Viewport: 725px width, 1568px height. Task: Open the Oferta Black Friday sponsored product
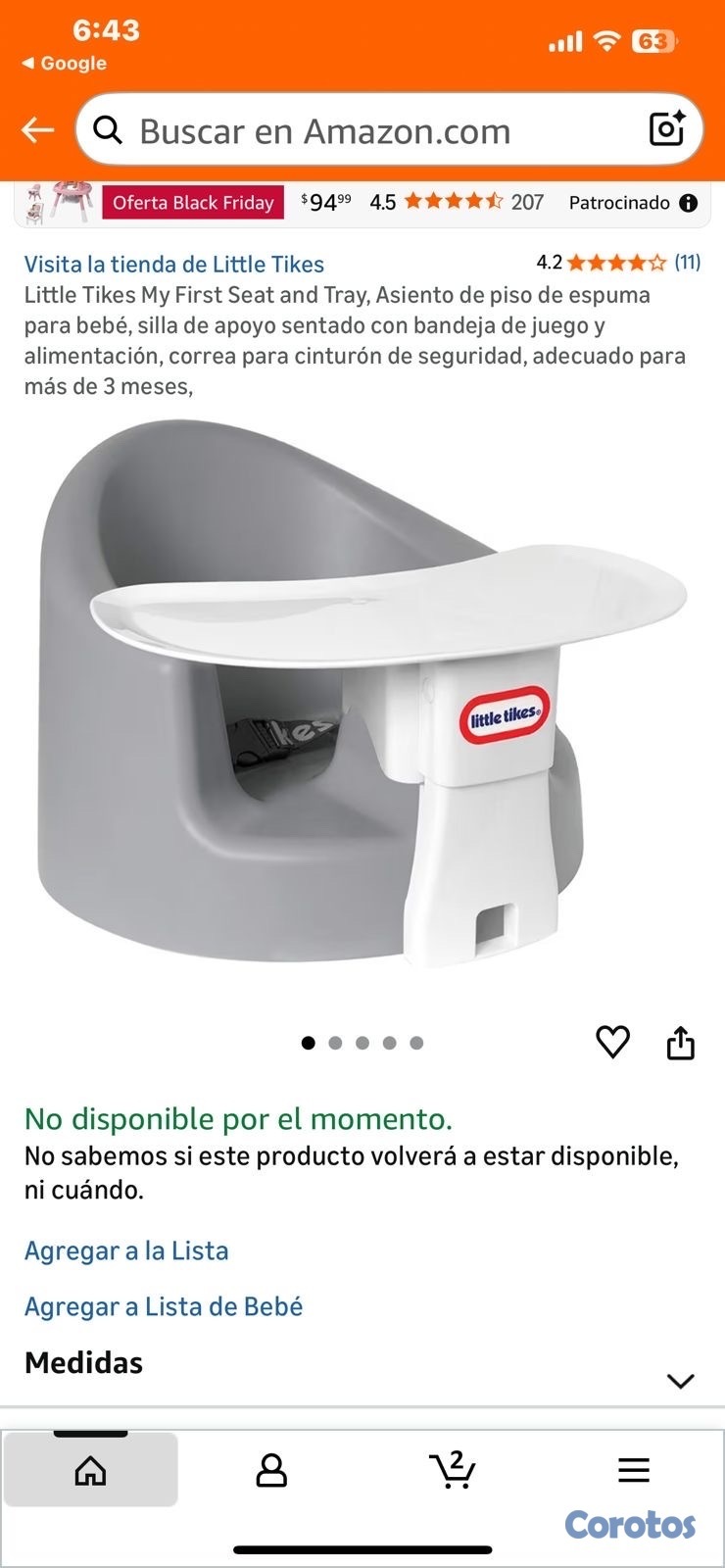point(192,202)
